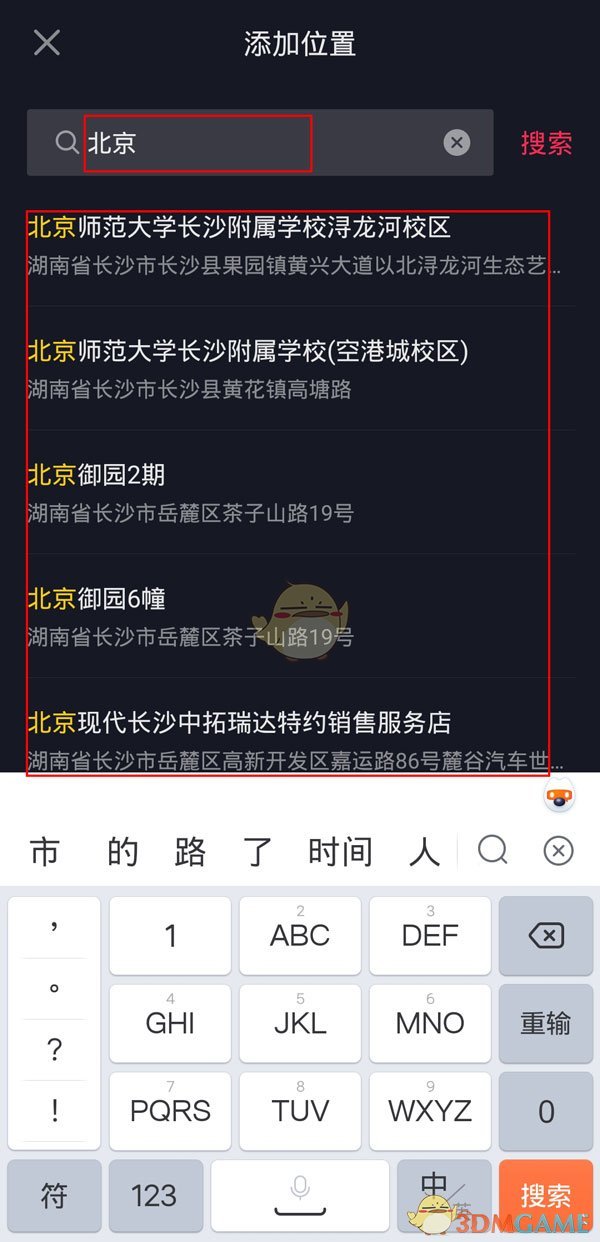Viewport: 600px width, 1242px height.
Task: Tap the 重输 re-enter key
Action: (545, 1023)
